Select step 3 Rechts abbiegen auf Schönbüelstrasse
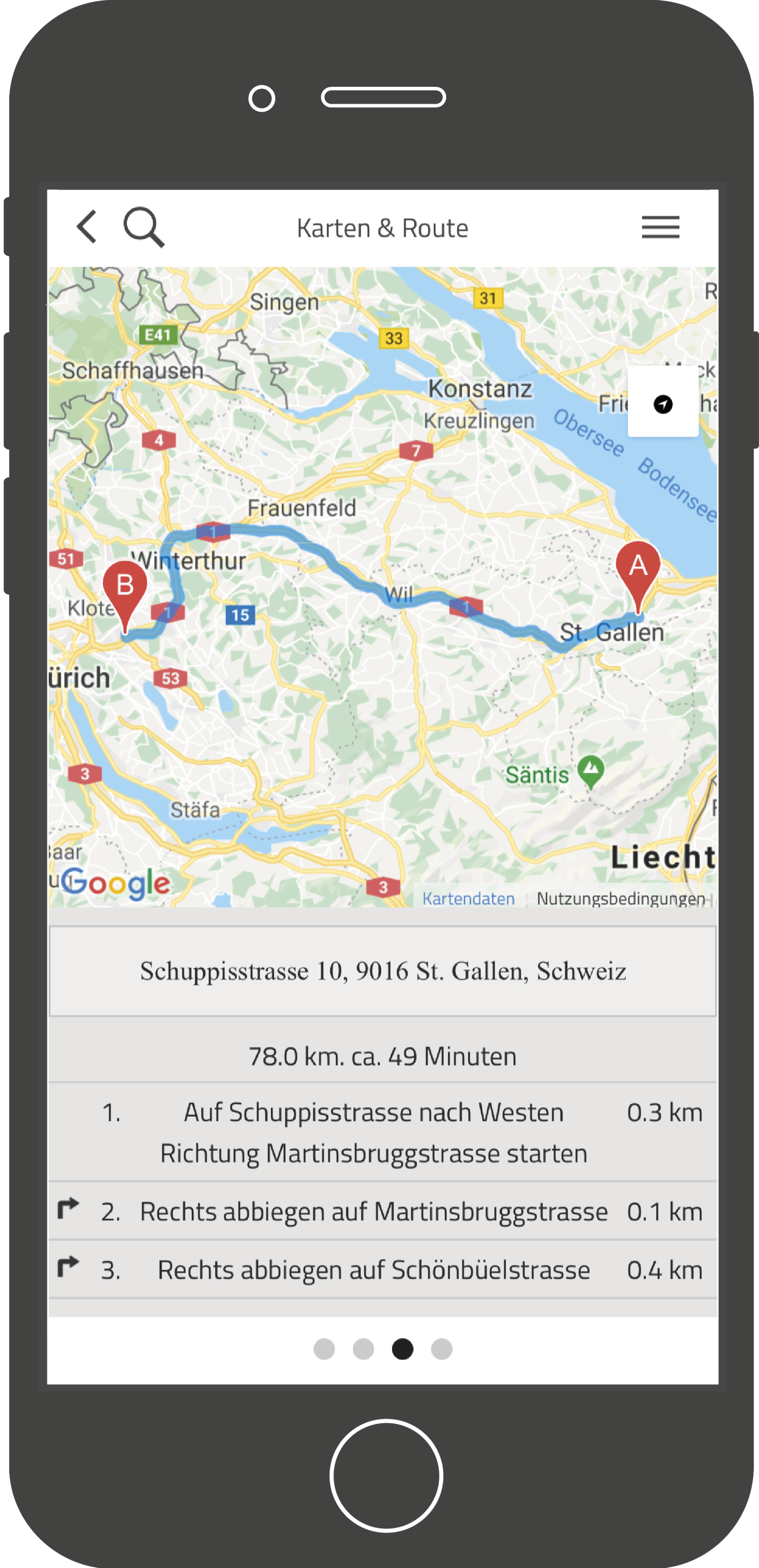This screenshot has height=1568, width=759. (373, 1270)
